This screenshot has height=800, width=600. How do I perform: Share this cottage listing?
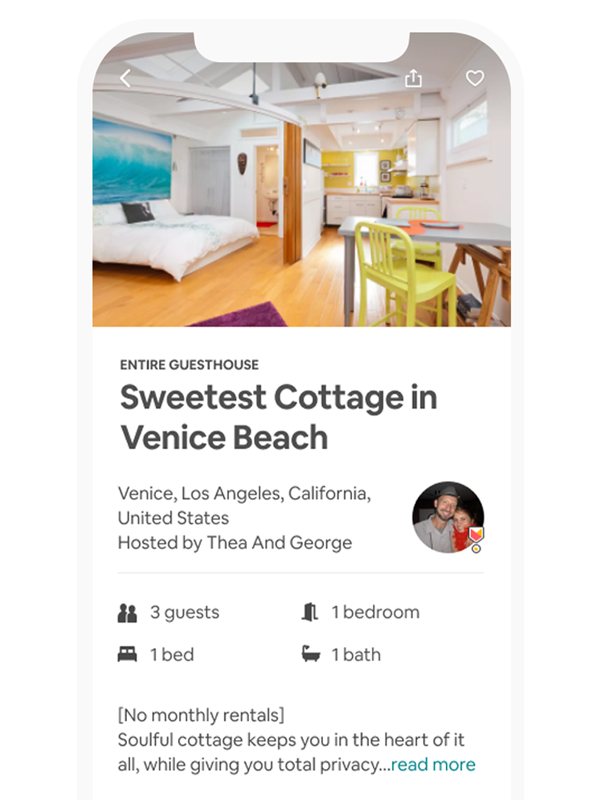(414, 78)
